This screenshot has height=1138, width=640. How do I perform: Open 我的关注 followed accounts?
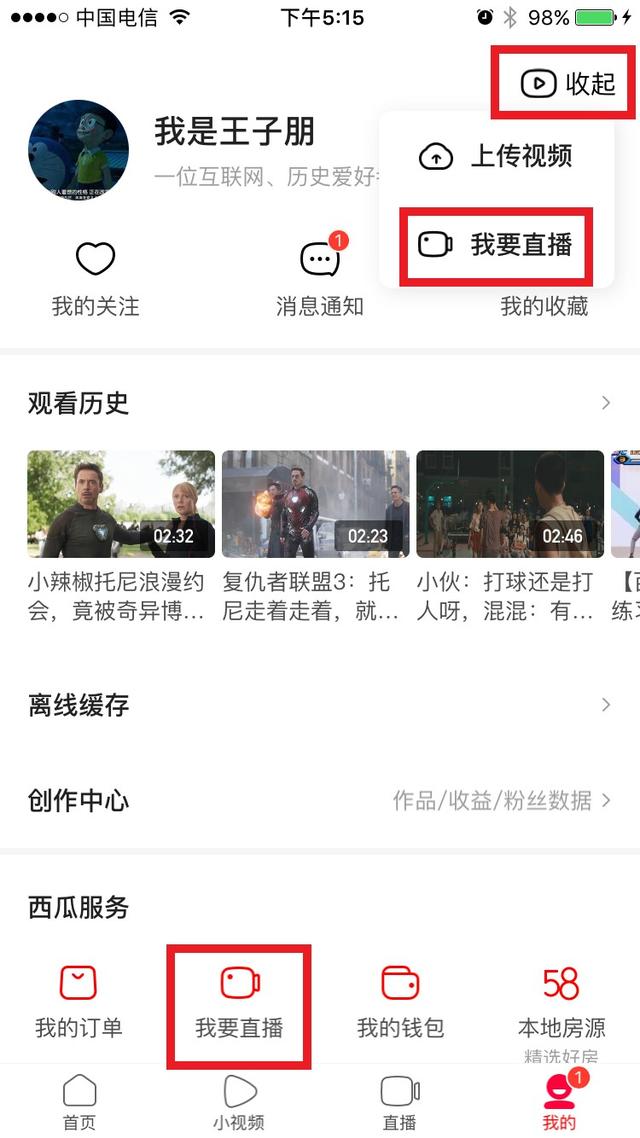(x=95, y=278)
